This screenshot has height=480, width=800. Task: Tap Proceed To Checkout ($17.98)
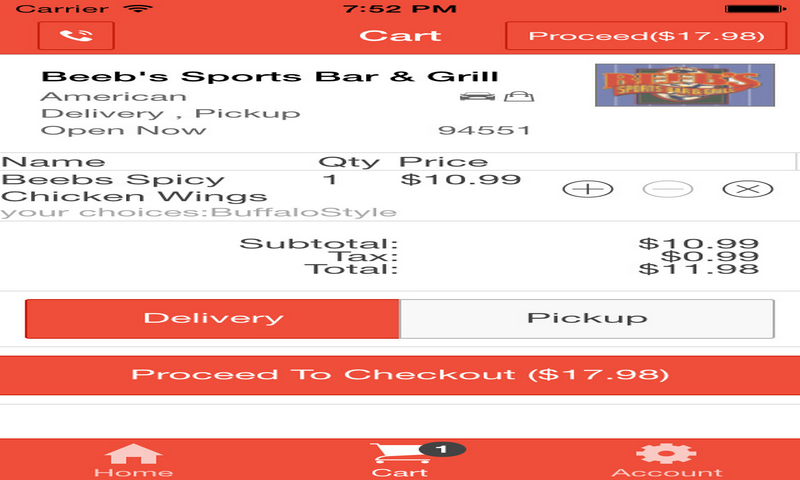point(400,375)
